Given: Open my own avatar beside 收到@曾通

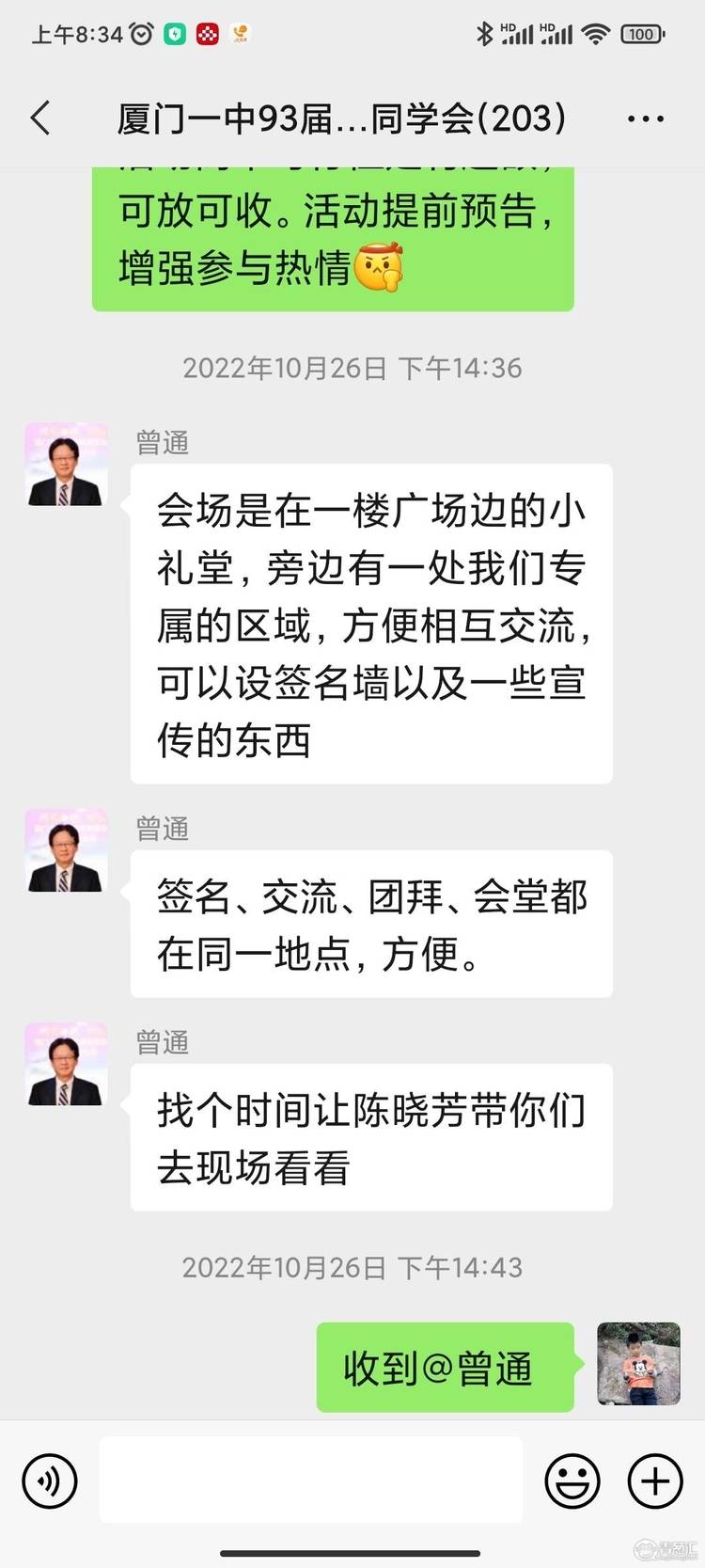Looking at the screenshot, I should 638,1364.
